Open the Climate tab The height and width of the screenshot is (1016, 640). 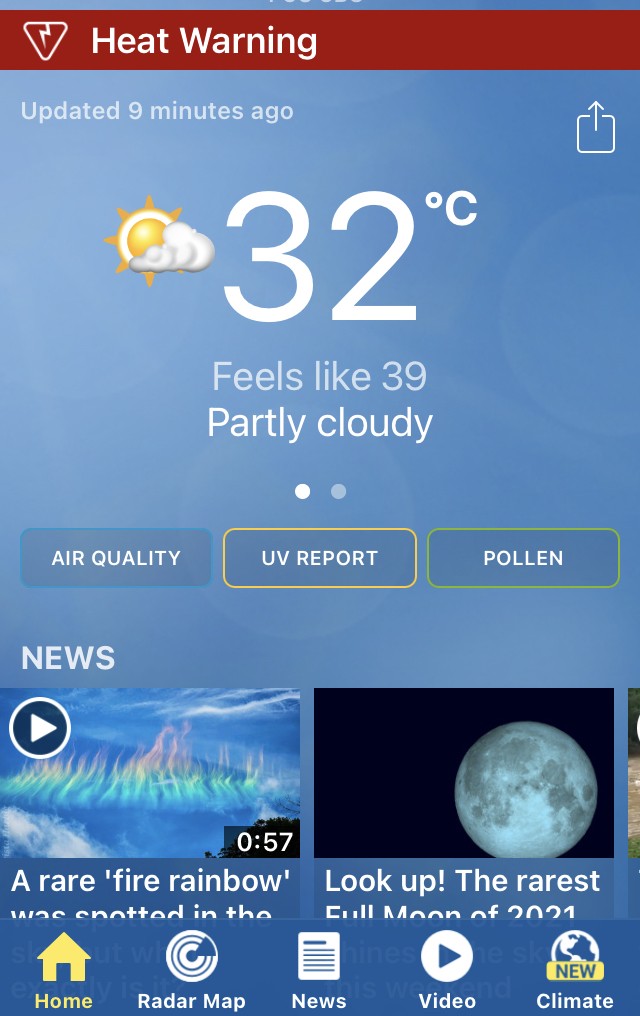coord(575,970)
